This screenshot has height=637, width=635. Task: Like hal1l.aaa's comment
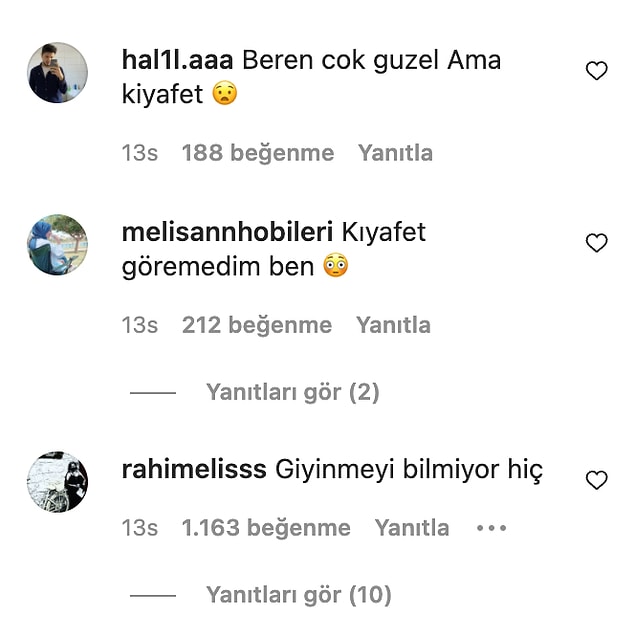tap(596, 71)
